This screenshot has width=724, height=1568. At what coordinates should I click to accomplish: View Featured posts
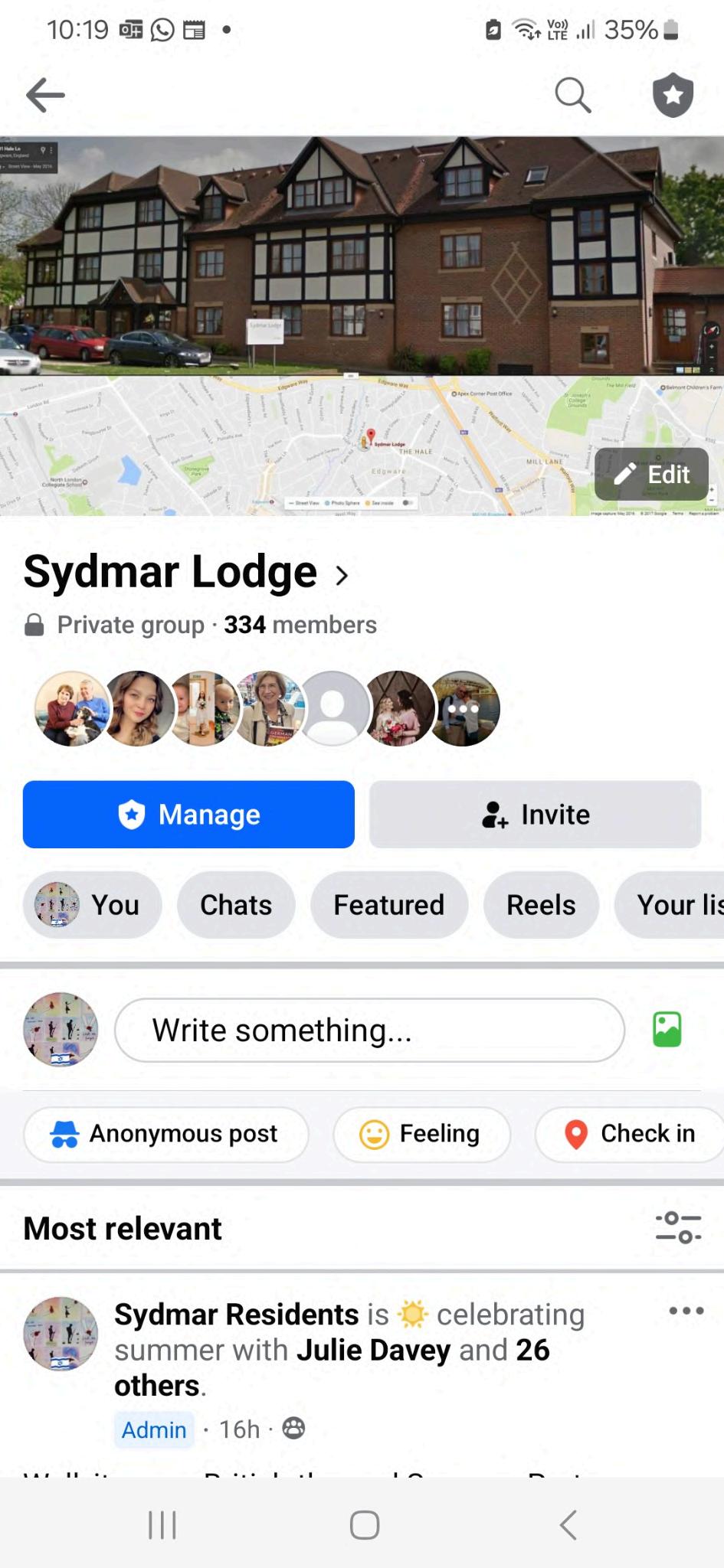(x=388, y=905)
